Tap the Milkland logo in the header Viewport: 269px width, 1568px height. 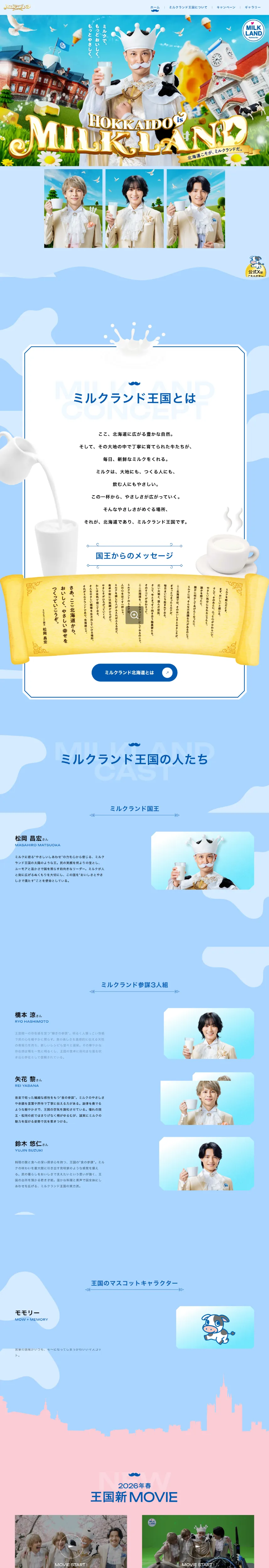coord(17,7)
